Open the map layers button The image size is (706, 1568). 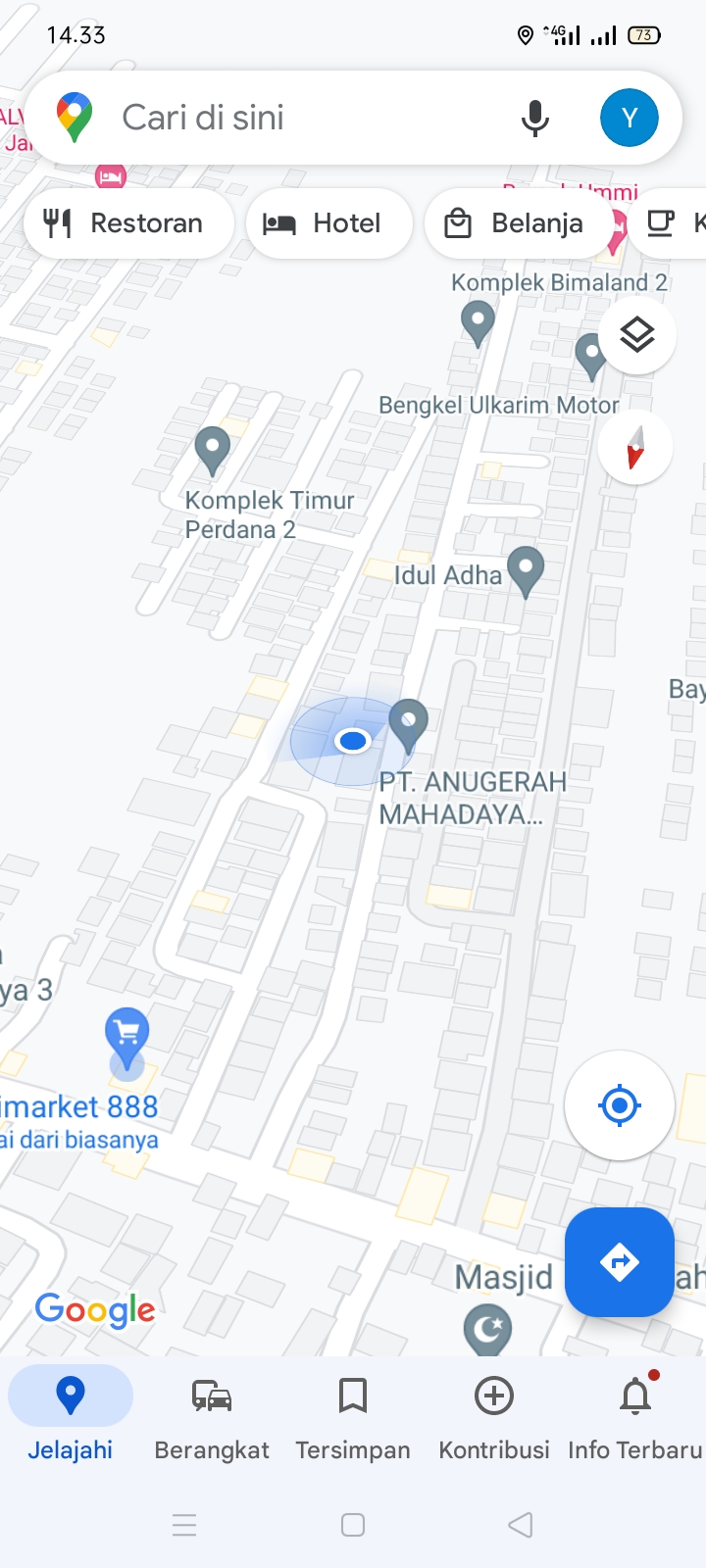tap(636, 336)
